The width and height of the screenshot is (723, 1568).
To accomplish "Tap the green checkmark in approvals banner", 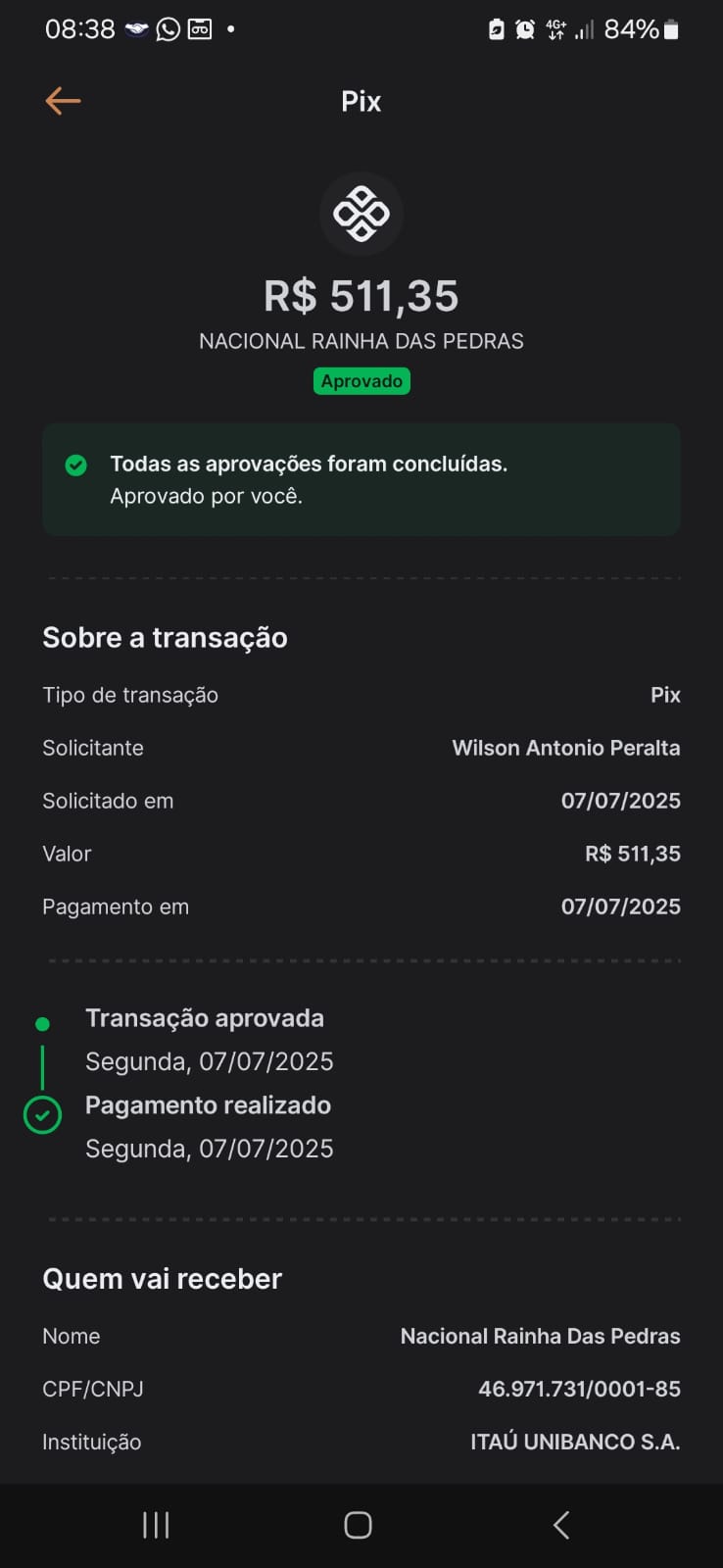I will click(x=76, y=465).
